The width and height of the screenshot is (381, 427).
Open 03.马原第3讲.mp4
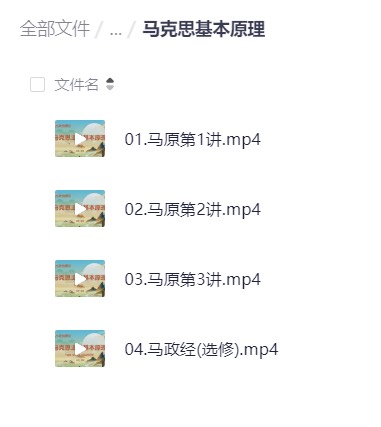(193, 279)
